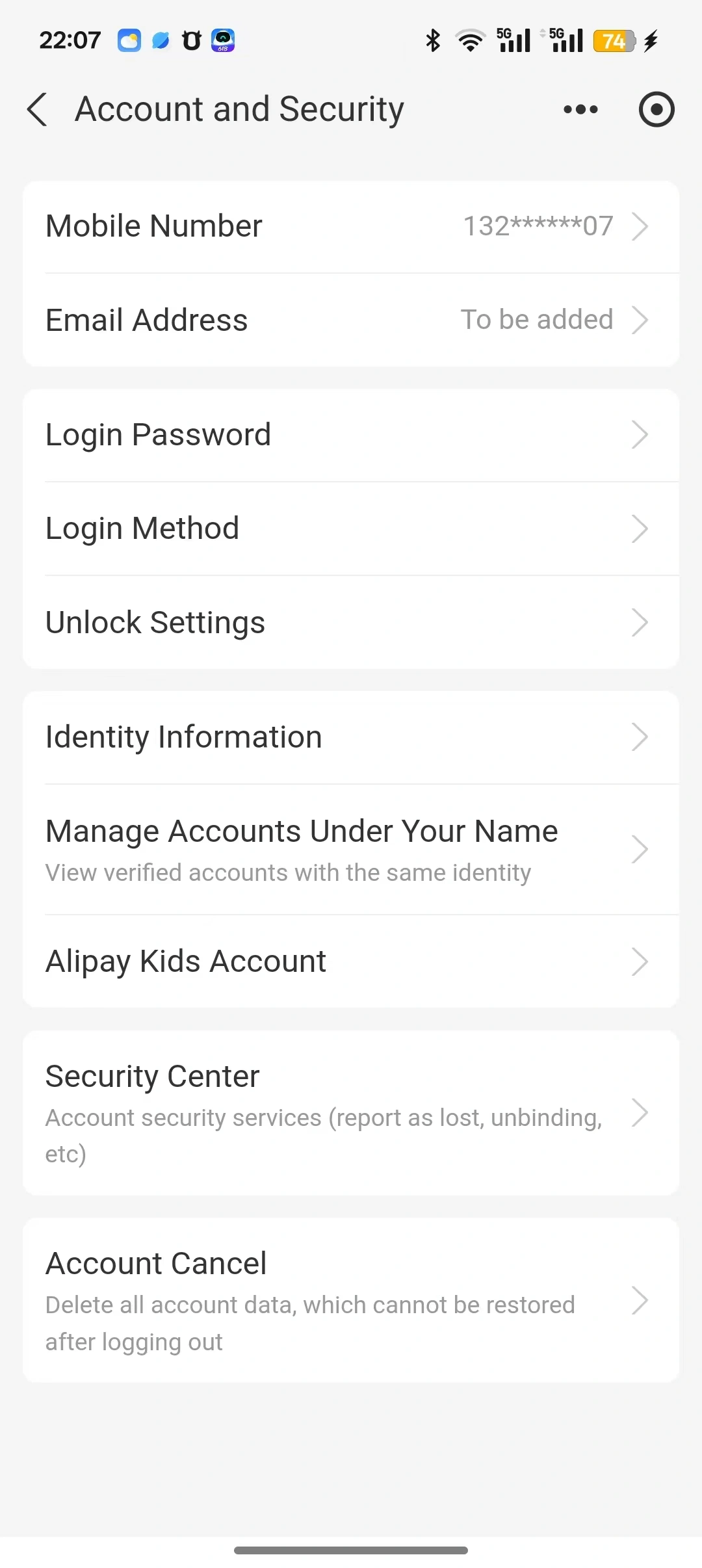Viewport: 702px width, 1568px height.
Task: Open the three-dot more options menu
Action: pyautogui.click(x=580, y=109)
